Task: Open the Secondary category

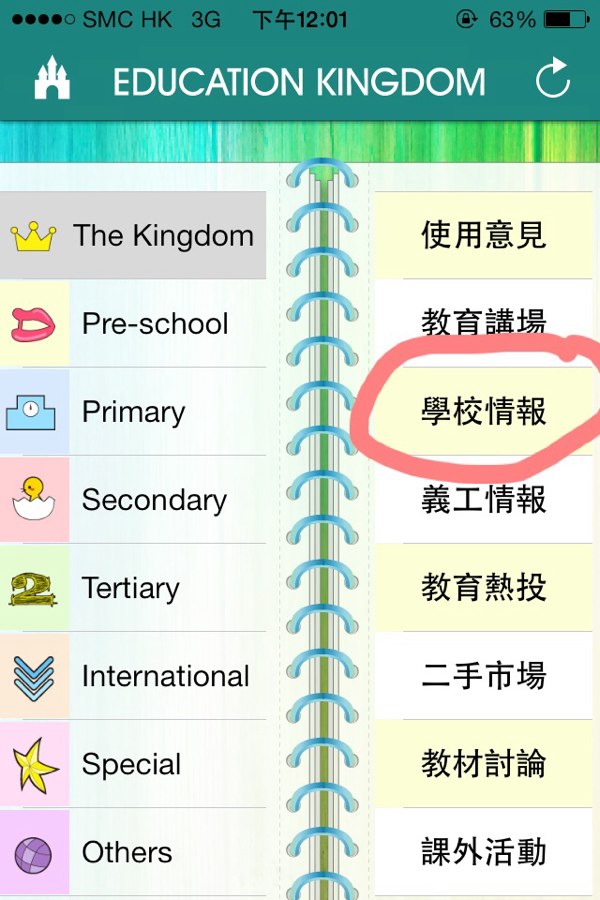Action: point(133,500)
